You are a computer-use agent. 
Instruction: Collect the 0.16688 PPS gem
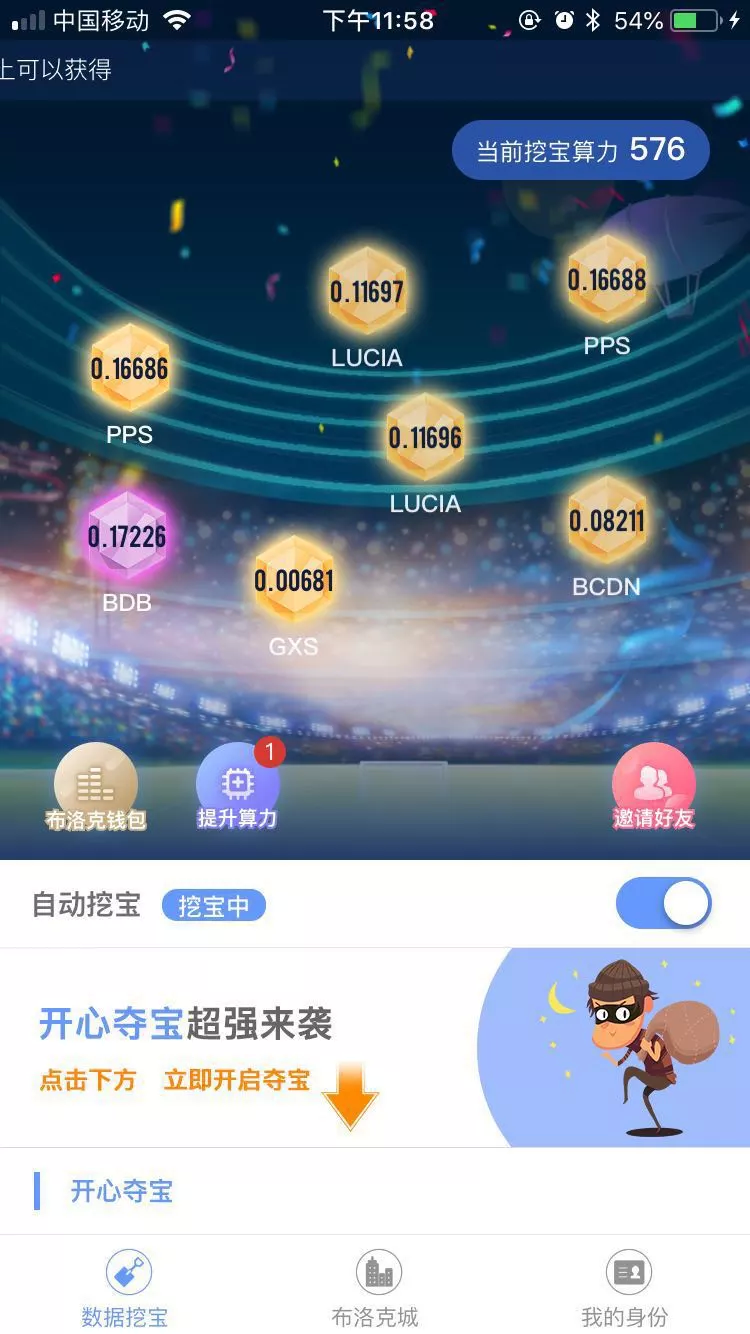coord(607,279)
